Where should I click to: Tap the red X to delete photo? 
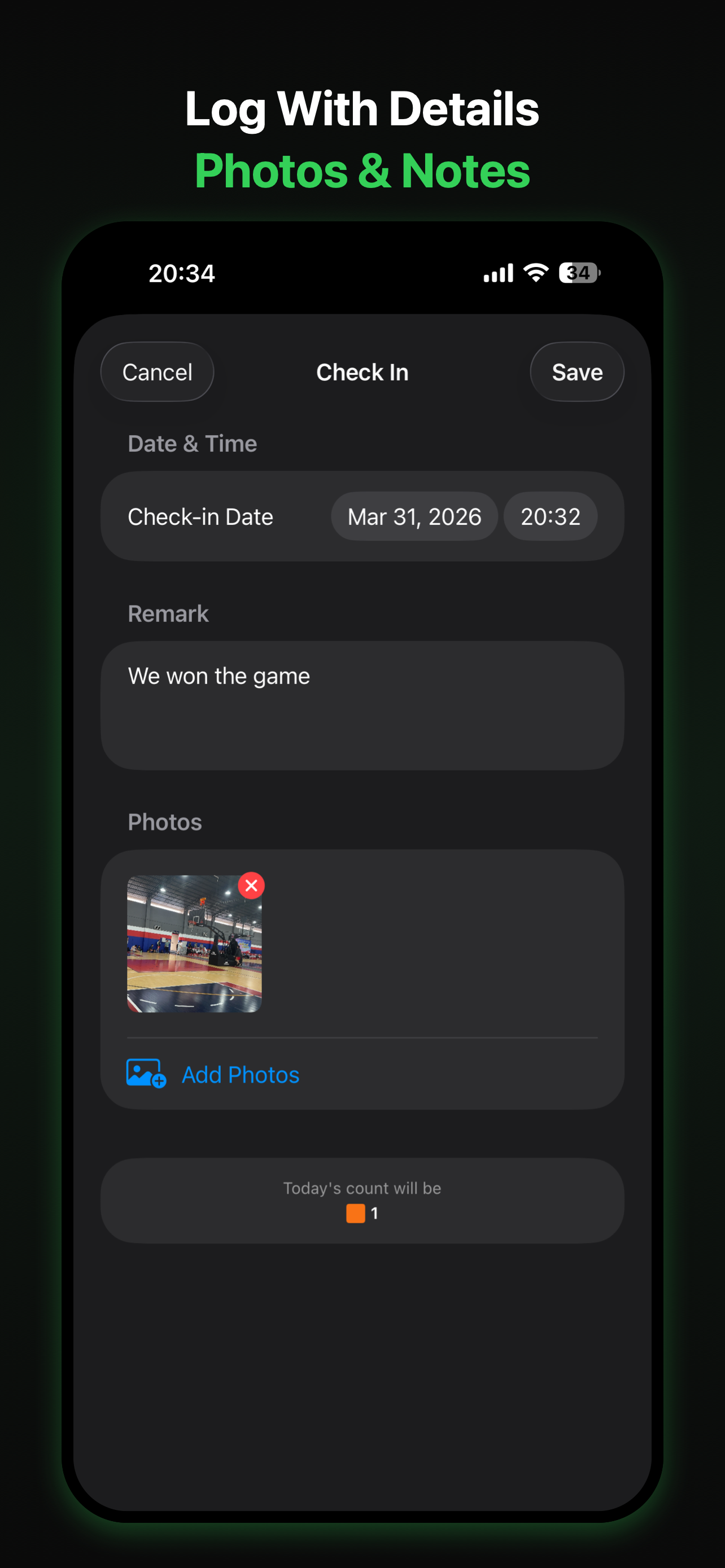[x=251, y=886]
